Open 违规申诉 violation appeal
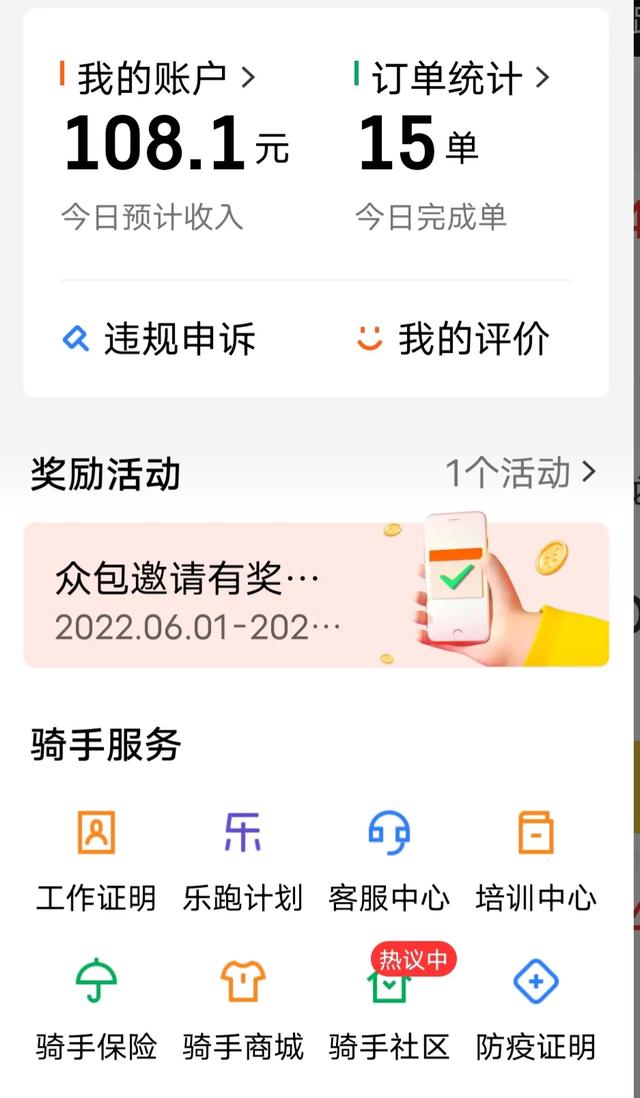Image resolution: width=640 pixels, height=1098 pixels. 160,340
